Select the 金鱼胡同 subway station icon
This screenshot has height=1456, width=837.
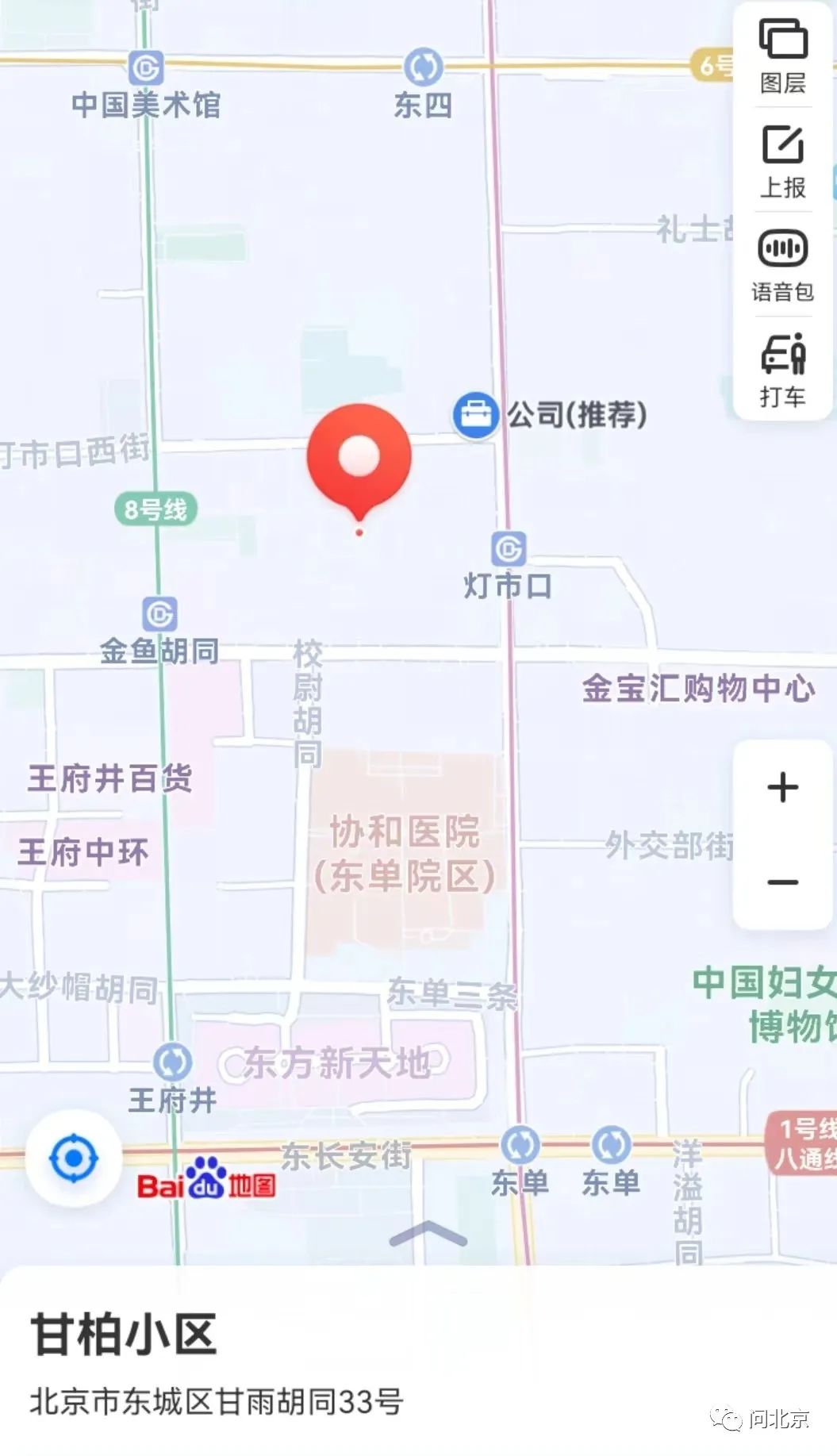(x=159, y=615)
